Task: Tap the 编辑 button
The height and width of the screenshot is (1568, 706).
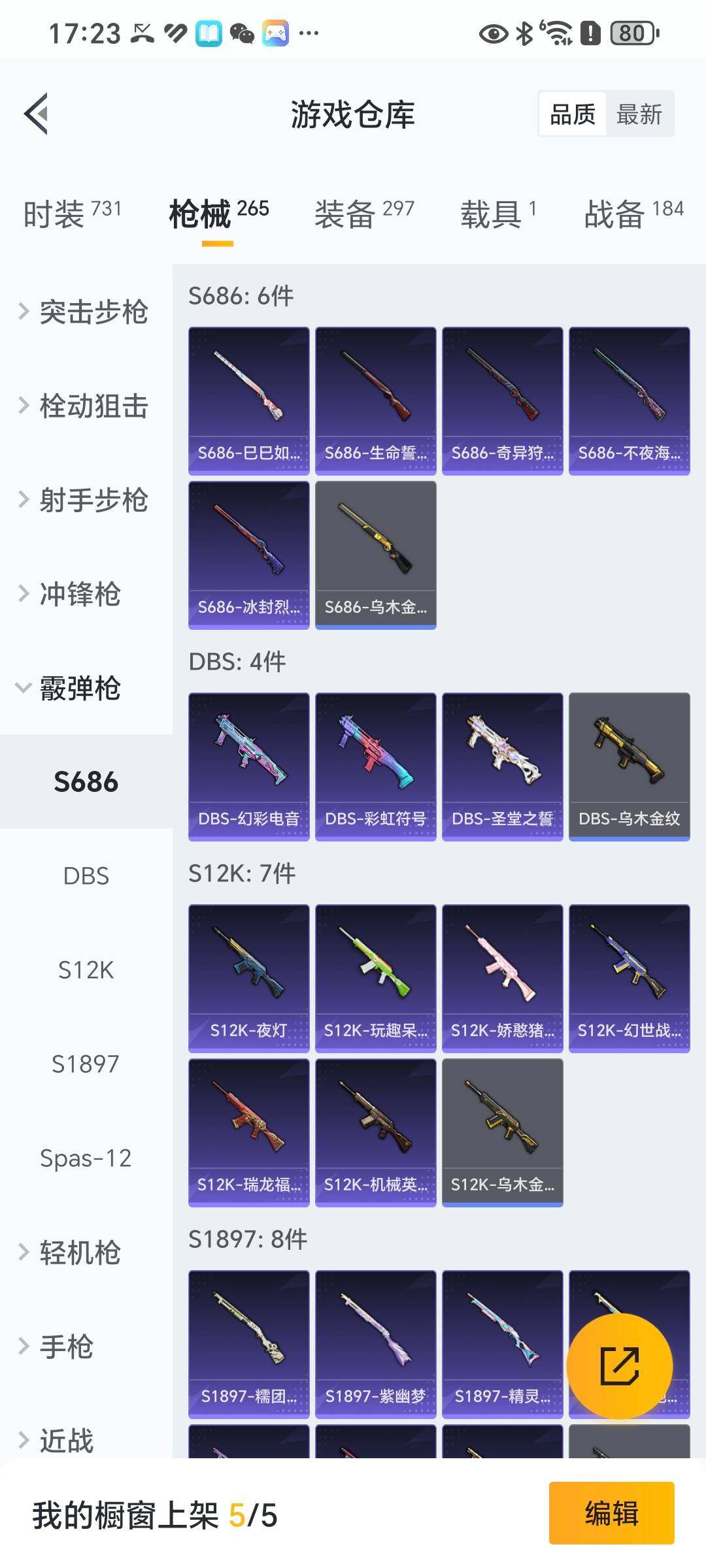Action: 611,1513
